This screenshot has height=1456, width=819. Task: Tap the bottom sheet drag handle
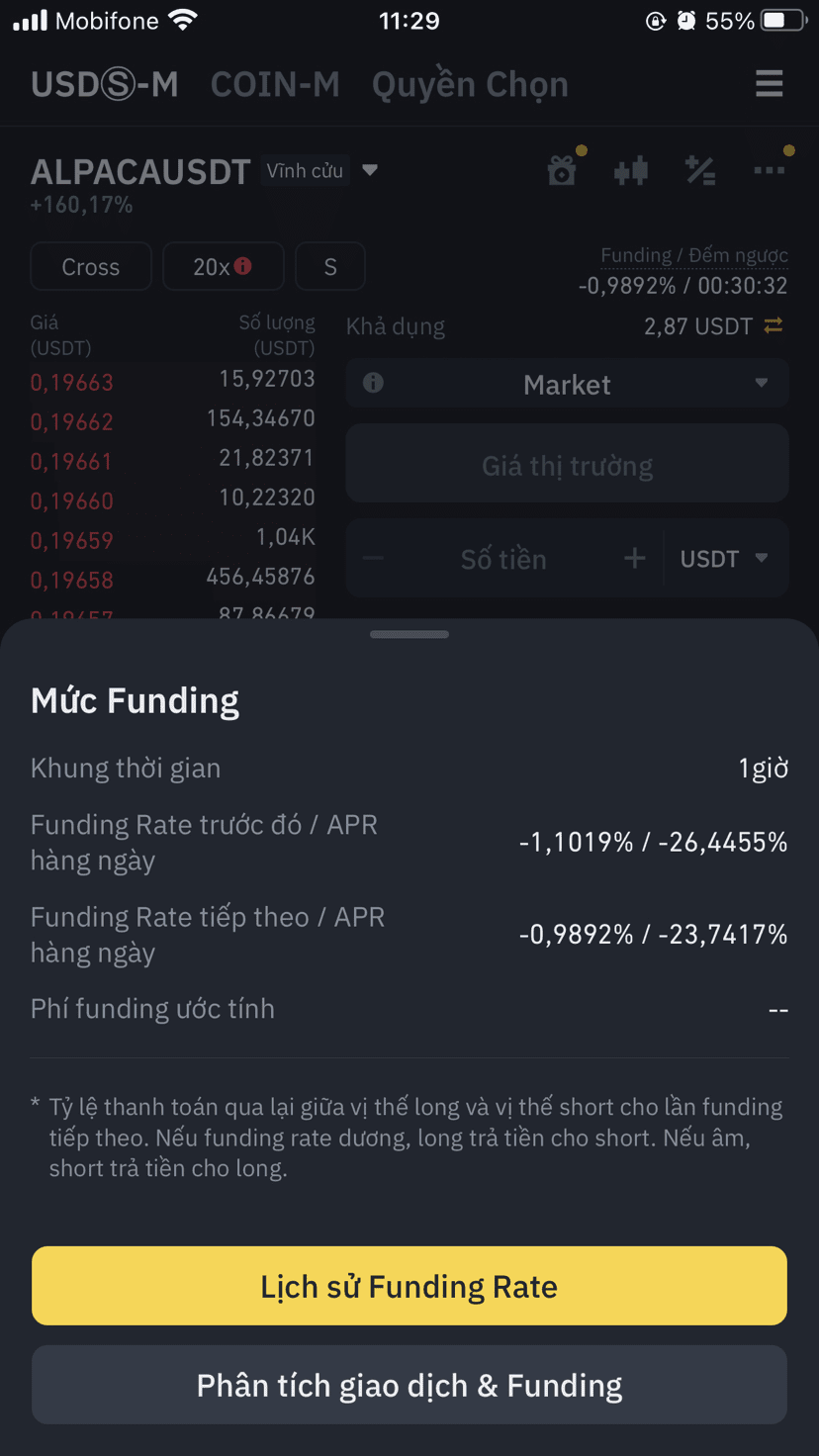pyautogui.click(x=409, y=634)
